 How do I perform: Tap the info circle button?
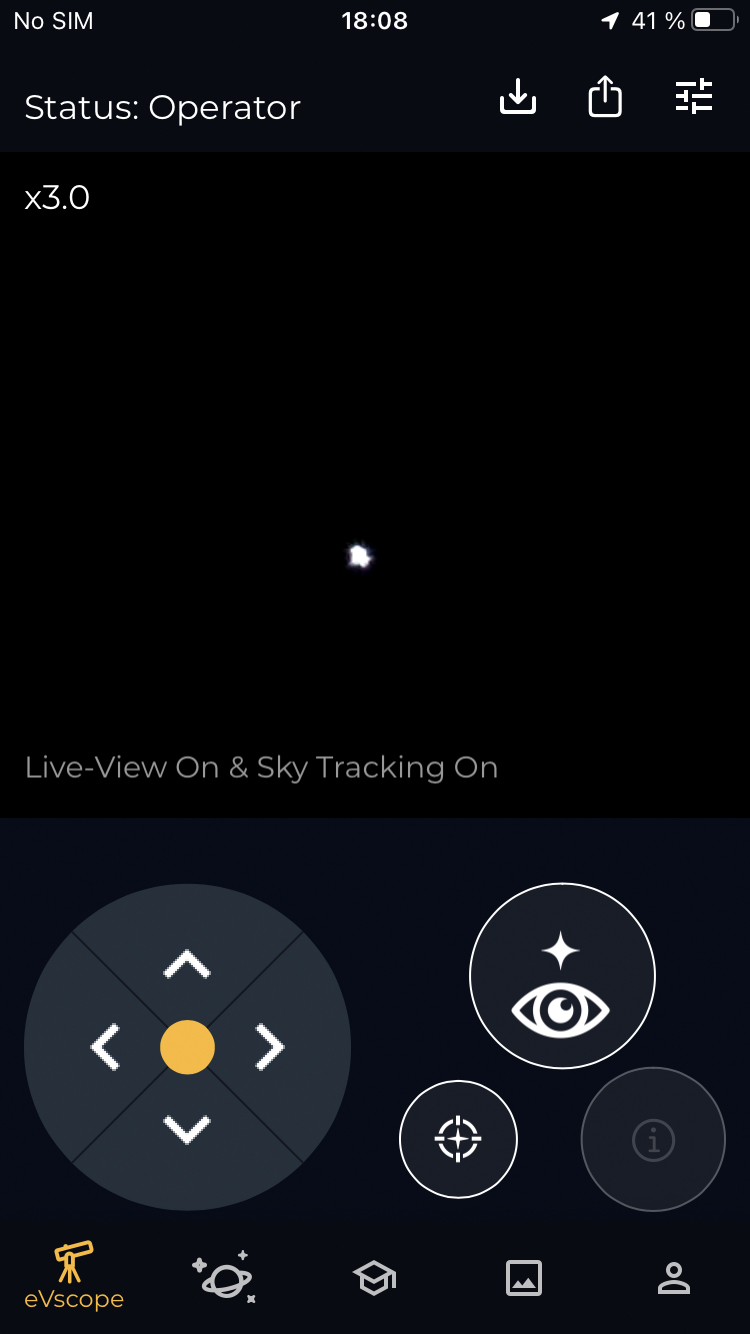(x=653, y=1139)
